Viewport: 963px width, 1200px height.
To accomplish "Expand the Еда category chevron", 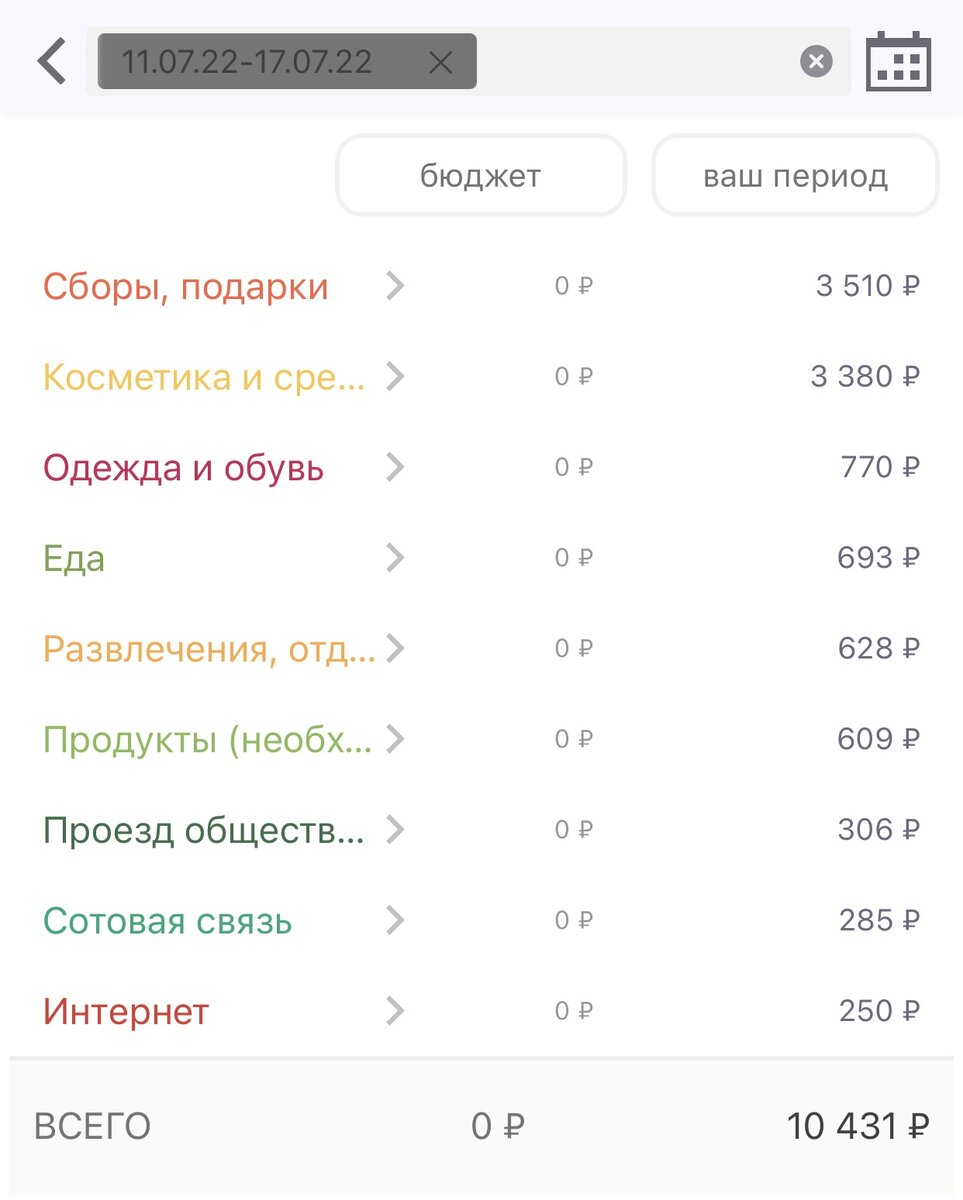I will tap(394, 557).
